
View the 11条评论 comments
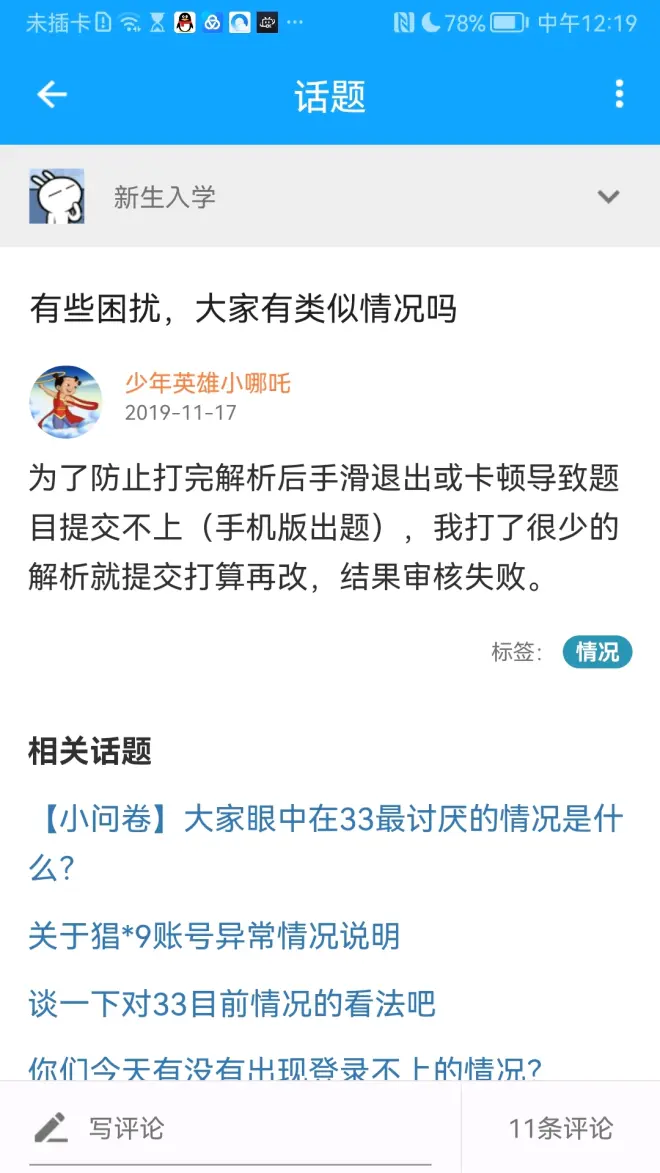[x=560, y=1129]
